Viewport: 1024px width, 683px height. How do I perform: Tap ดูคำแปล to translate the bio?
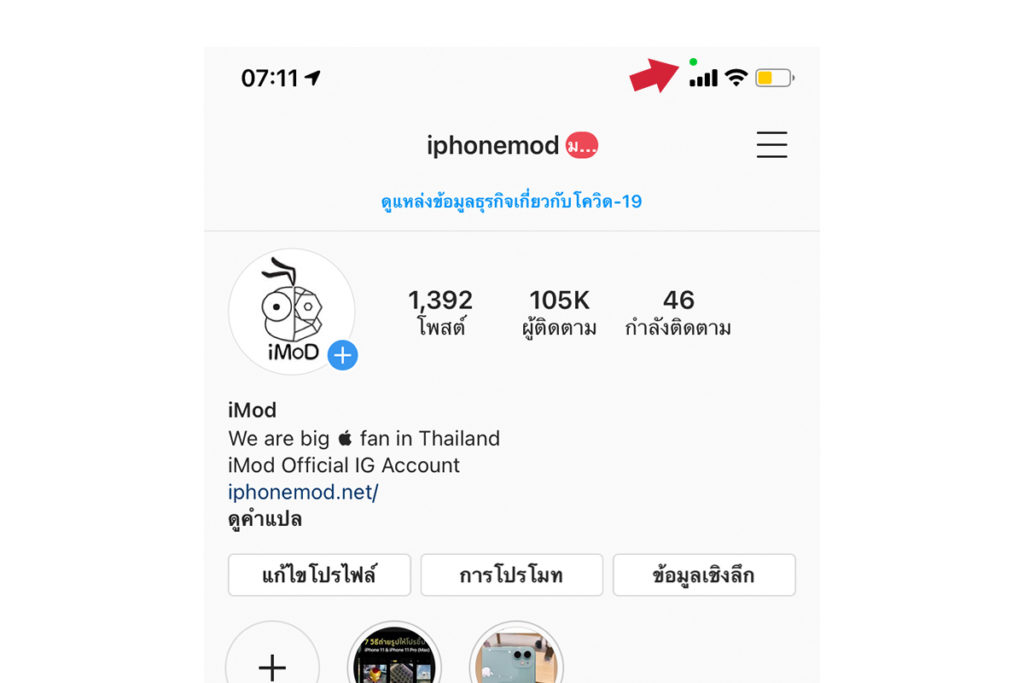point(265,519)
